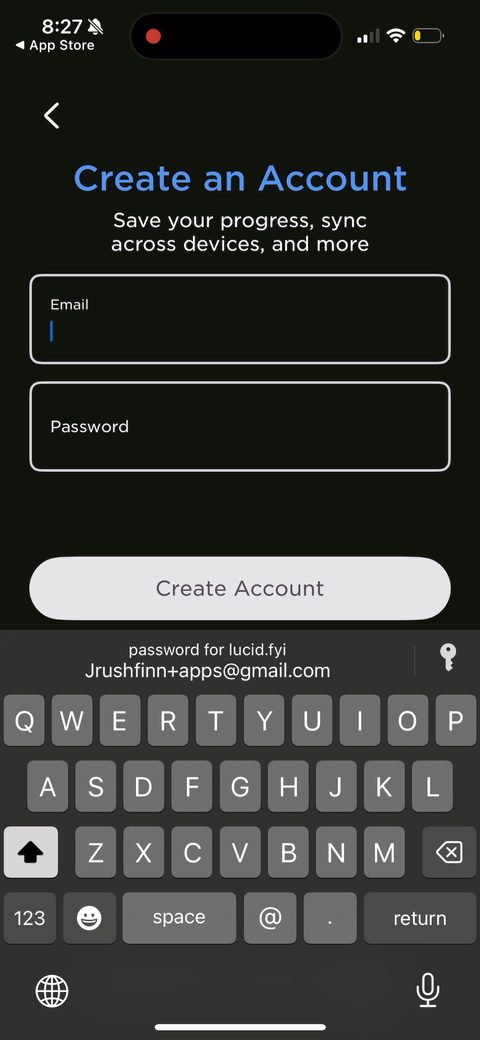The height and width of the screenshot is (1040, 480).
Task: Hit the return key on the keyboard
Action: point(420,918)
